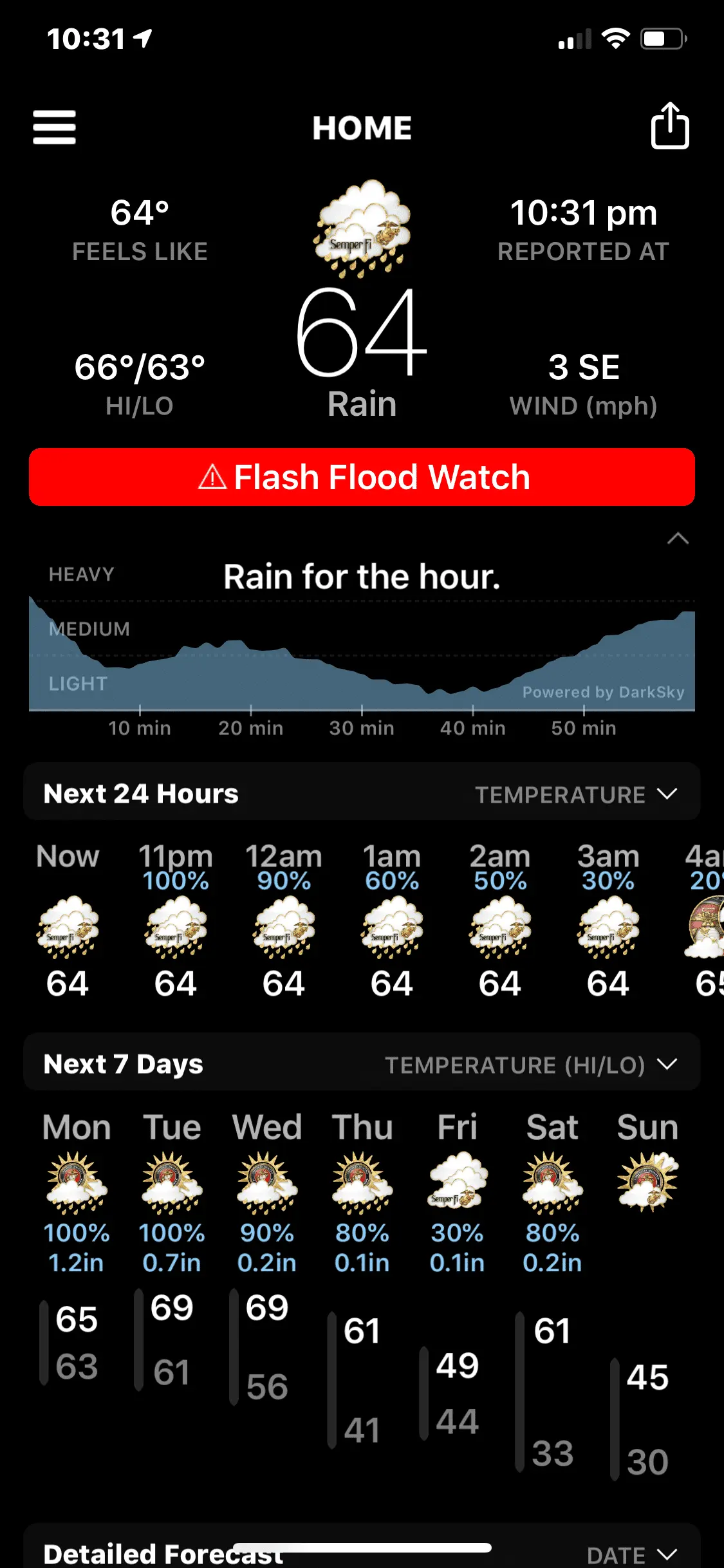724x1568 pixels.
Task: View the 1am hourly forecast
Action: [x=392, y=920]
